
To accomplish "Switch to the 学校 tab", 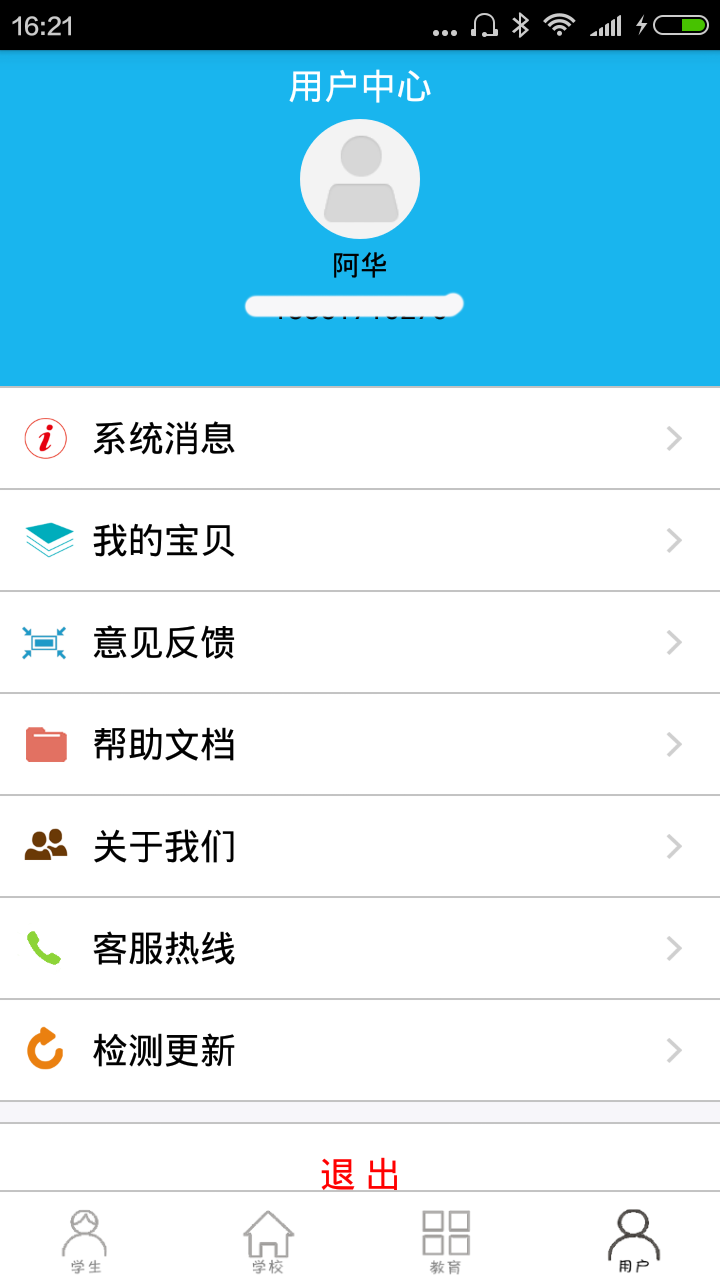I will [x=267, y=1238].
